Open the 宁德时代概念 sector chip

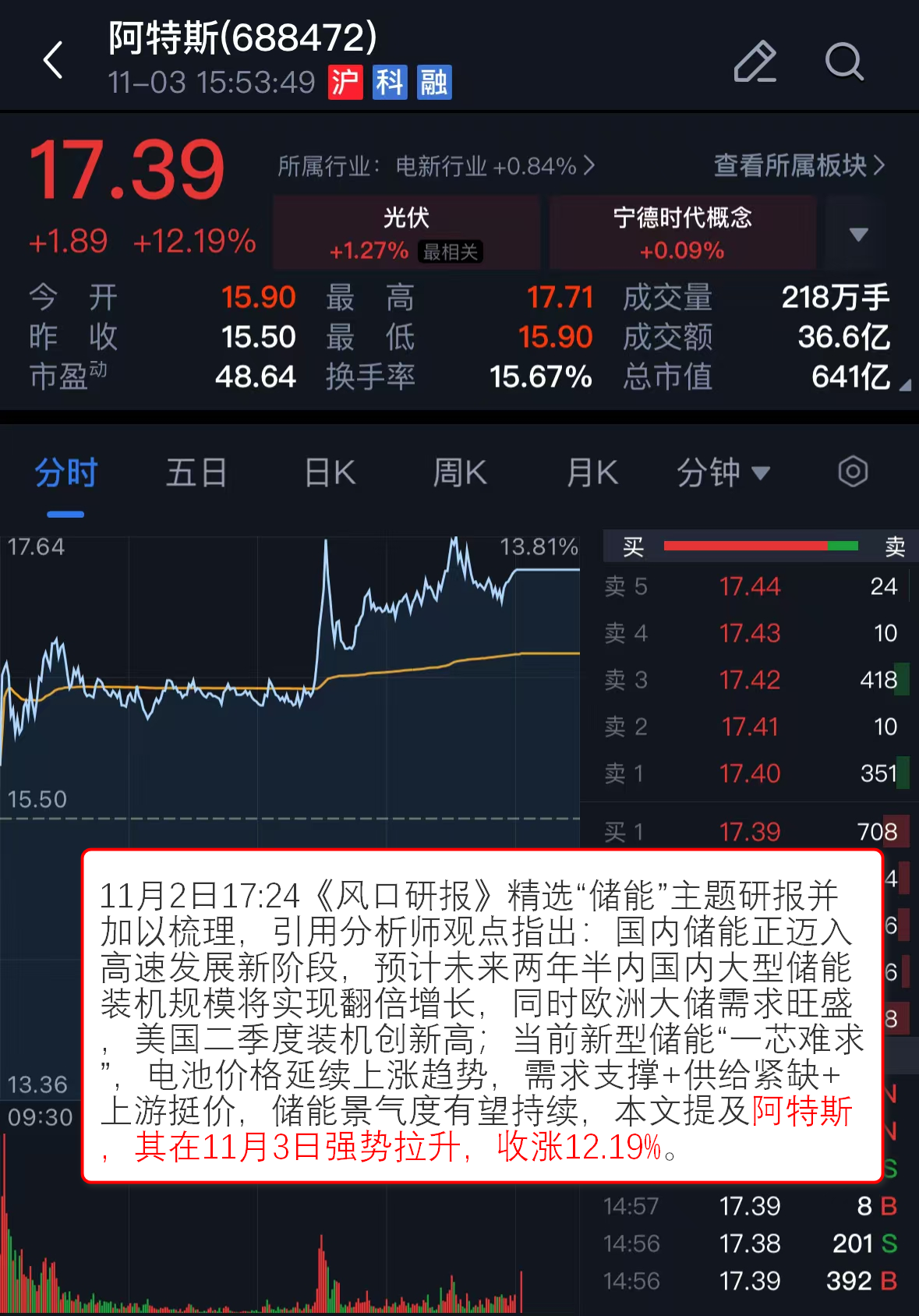(x=682, y=232)
